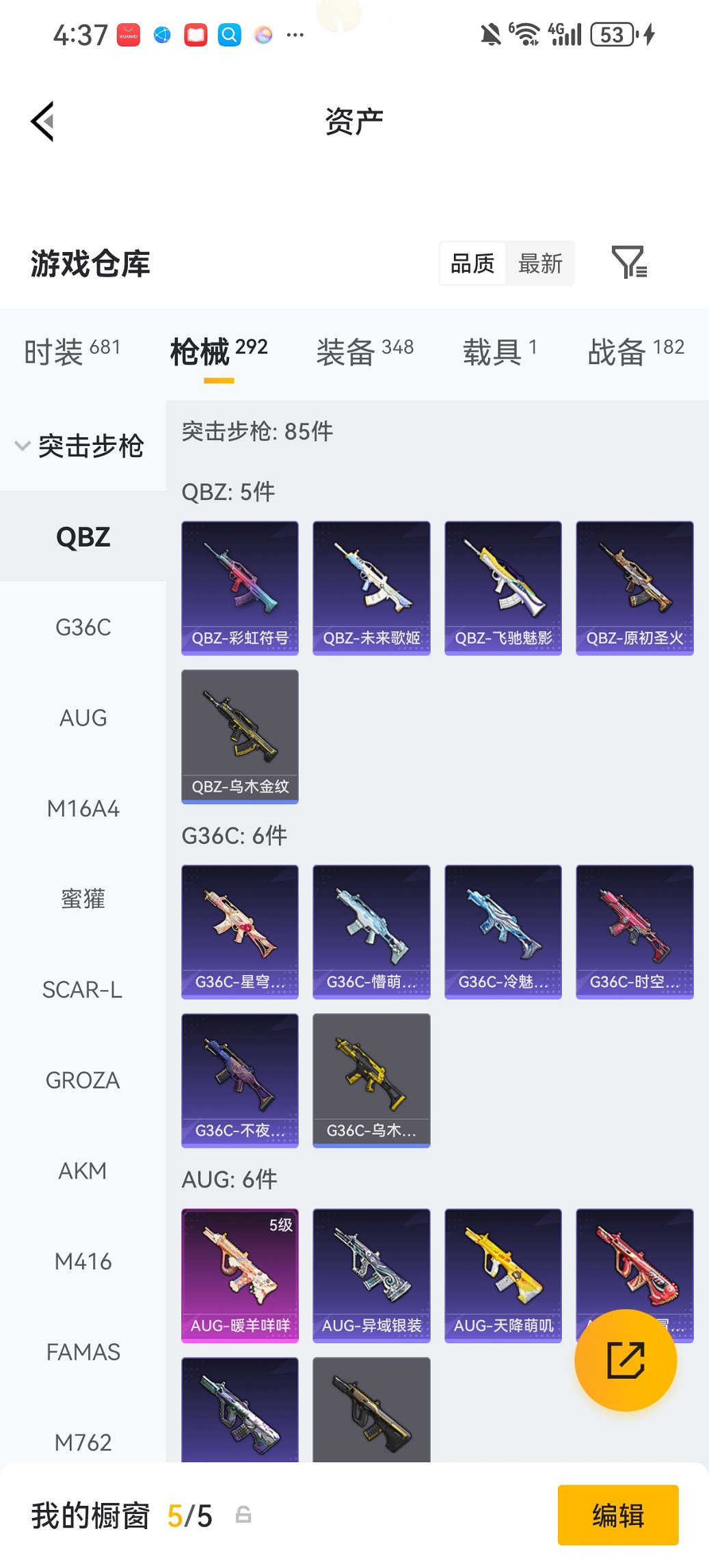Tap the back arrow at top left

coord(42,122)
